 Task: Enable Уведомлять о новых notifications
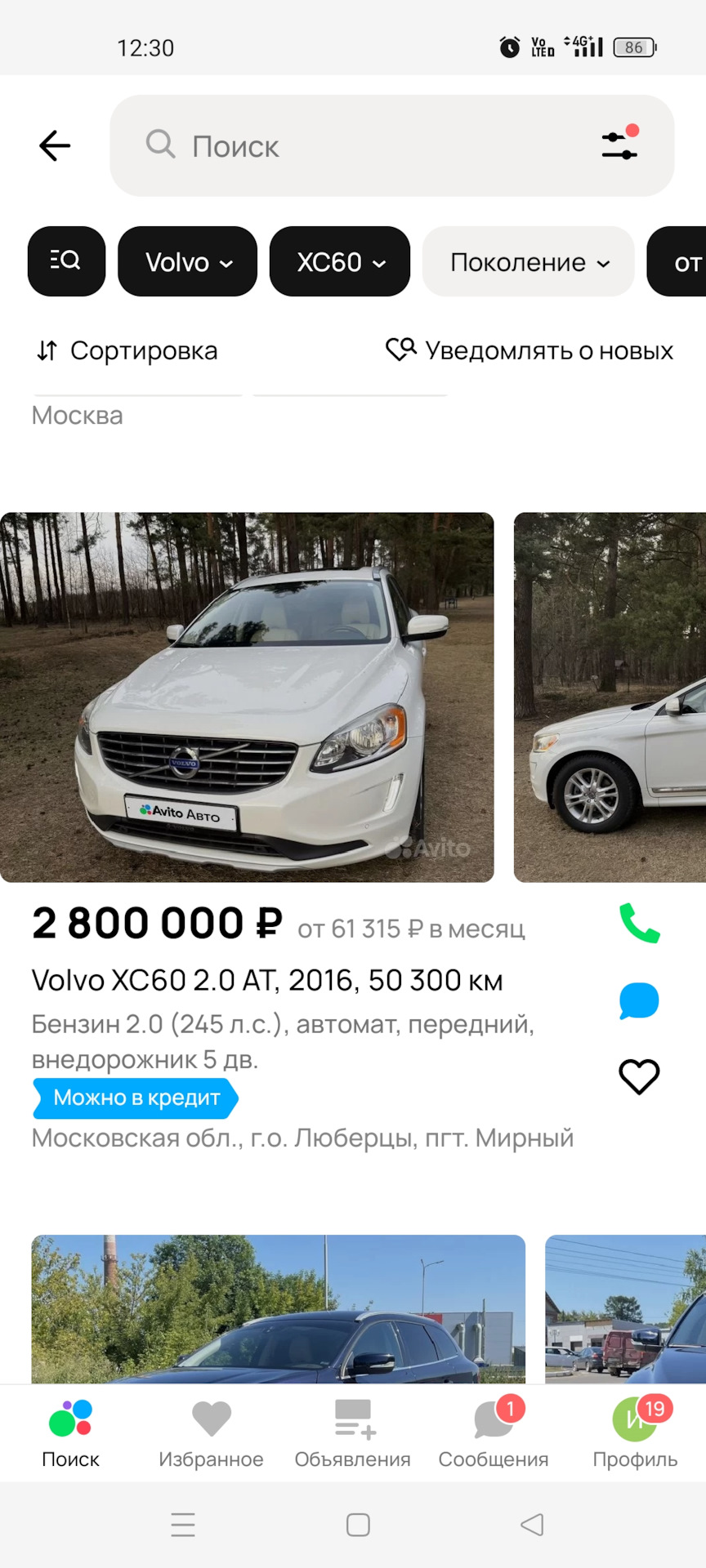pos(529,351)
